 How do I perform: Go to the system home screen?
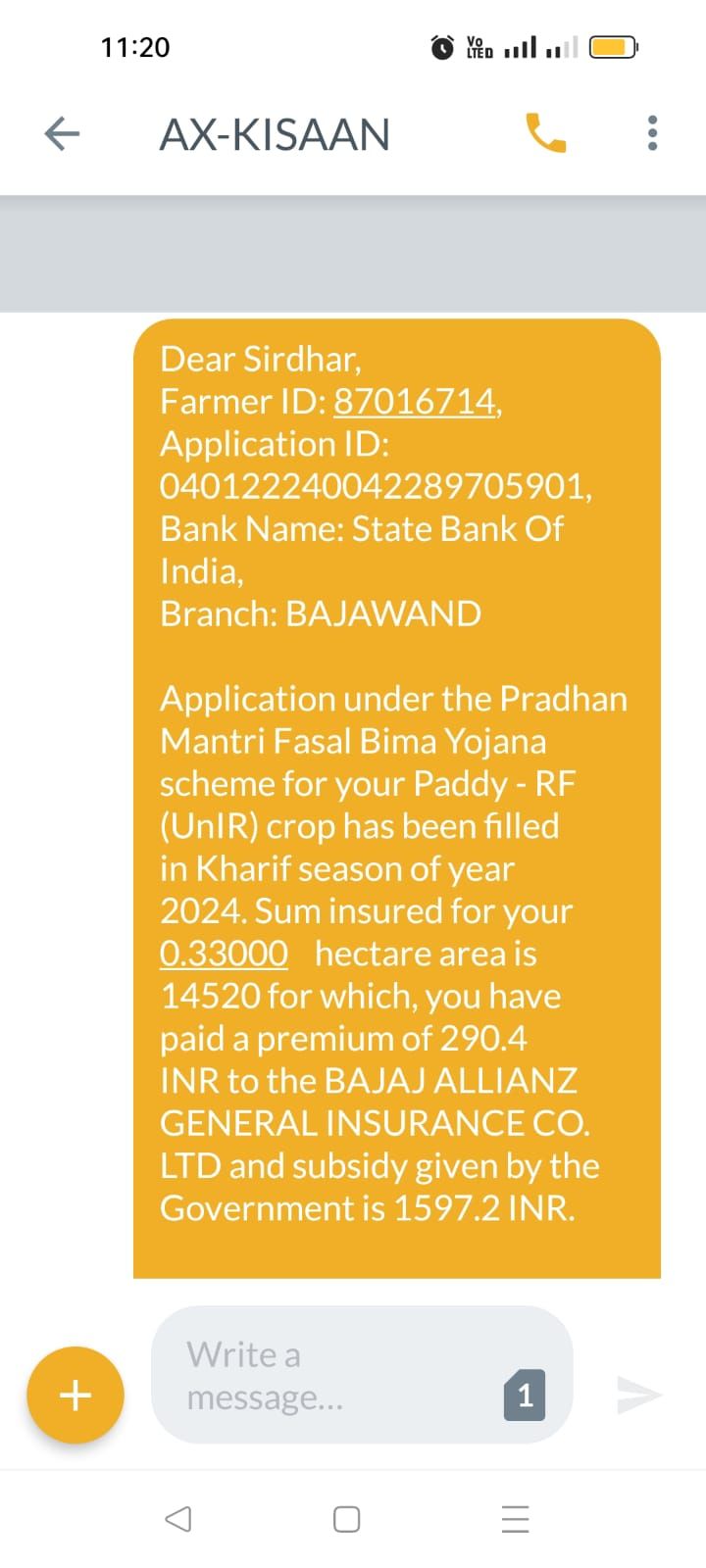point(346,1520)
